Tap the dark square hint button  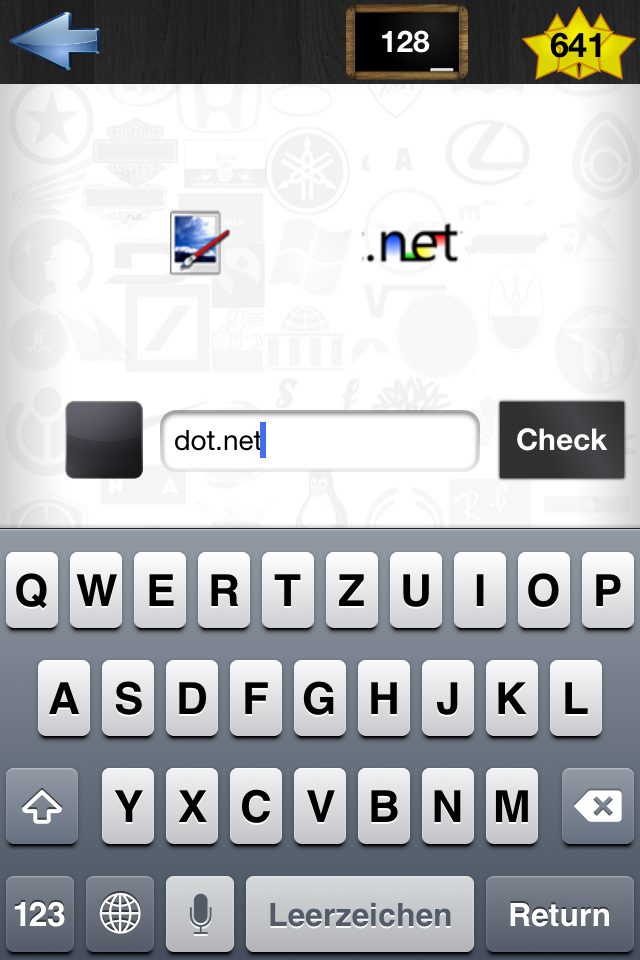(104, 440)
